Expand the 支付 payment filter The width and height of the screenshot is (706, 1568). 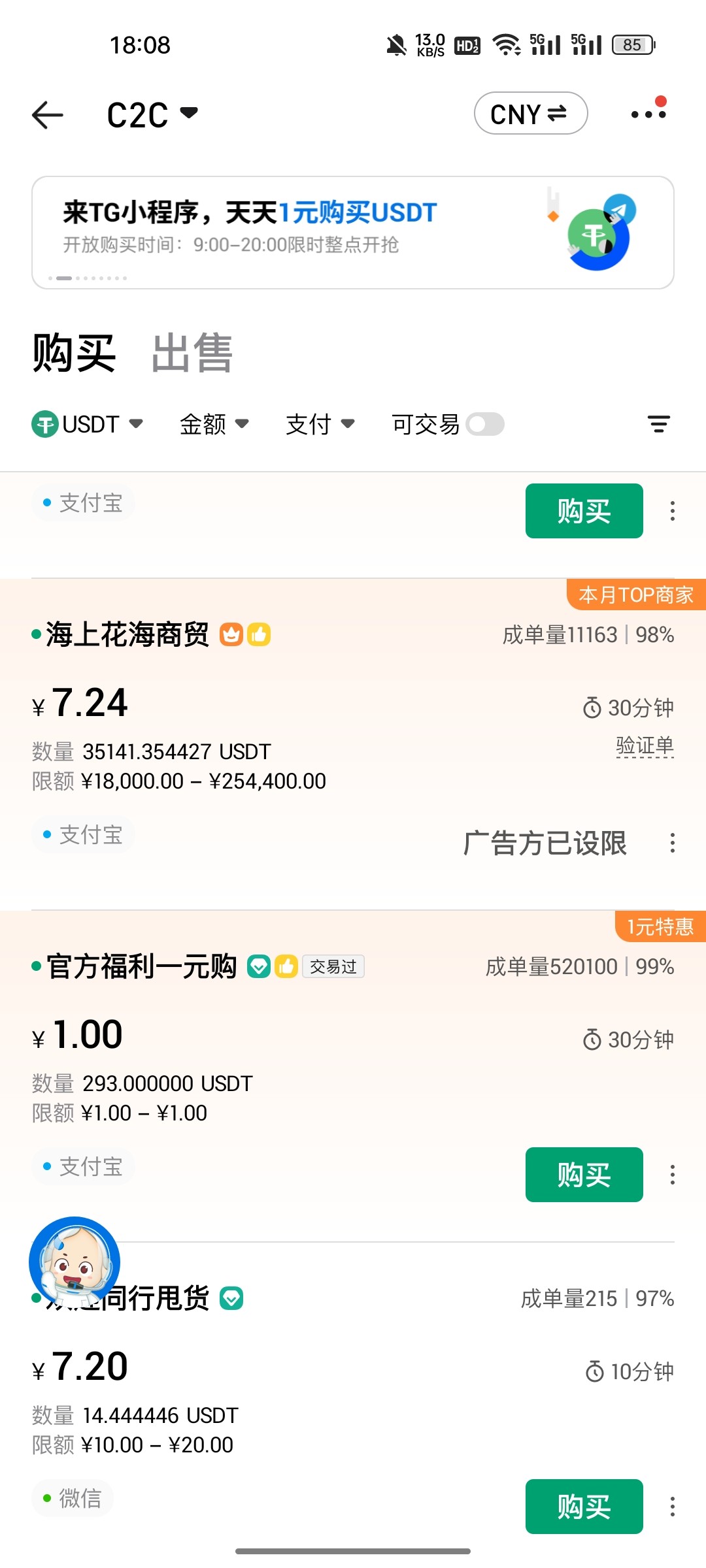320,425
